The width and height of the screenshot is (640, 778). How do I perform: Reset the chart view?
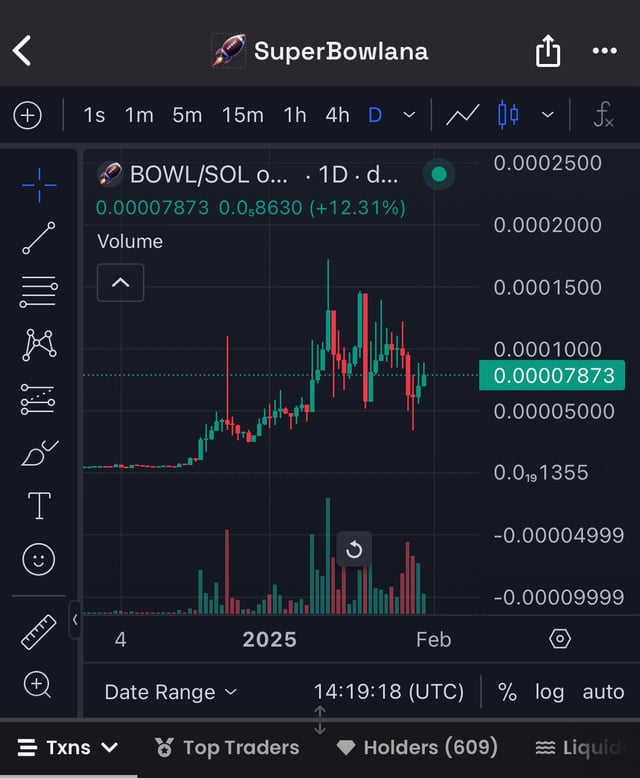(x=354, y=549)
